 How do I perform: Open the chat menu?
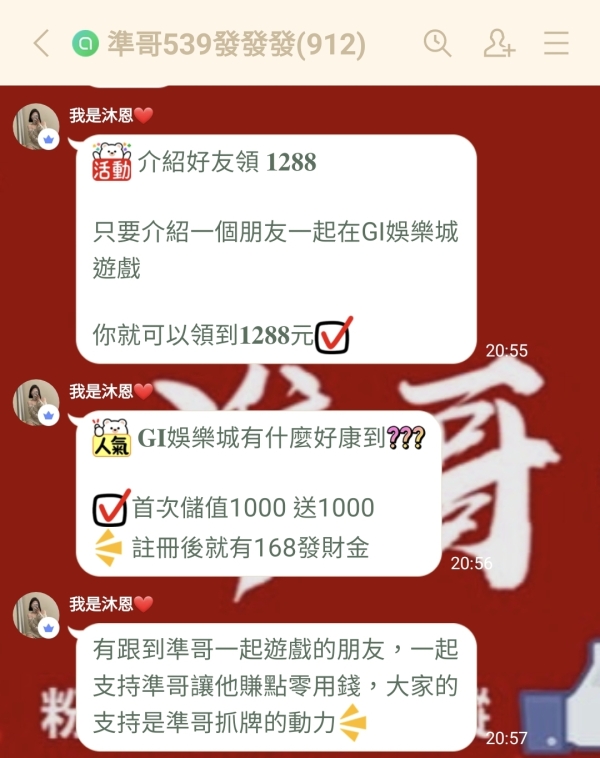[556, 43]
